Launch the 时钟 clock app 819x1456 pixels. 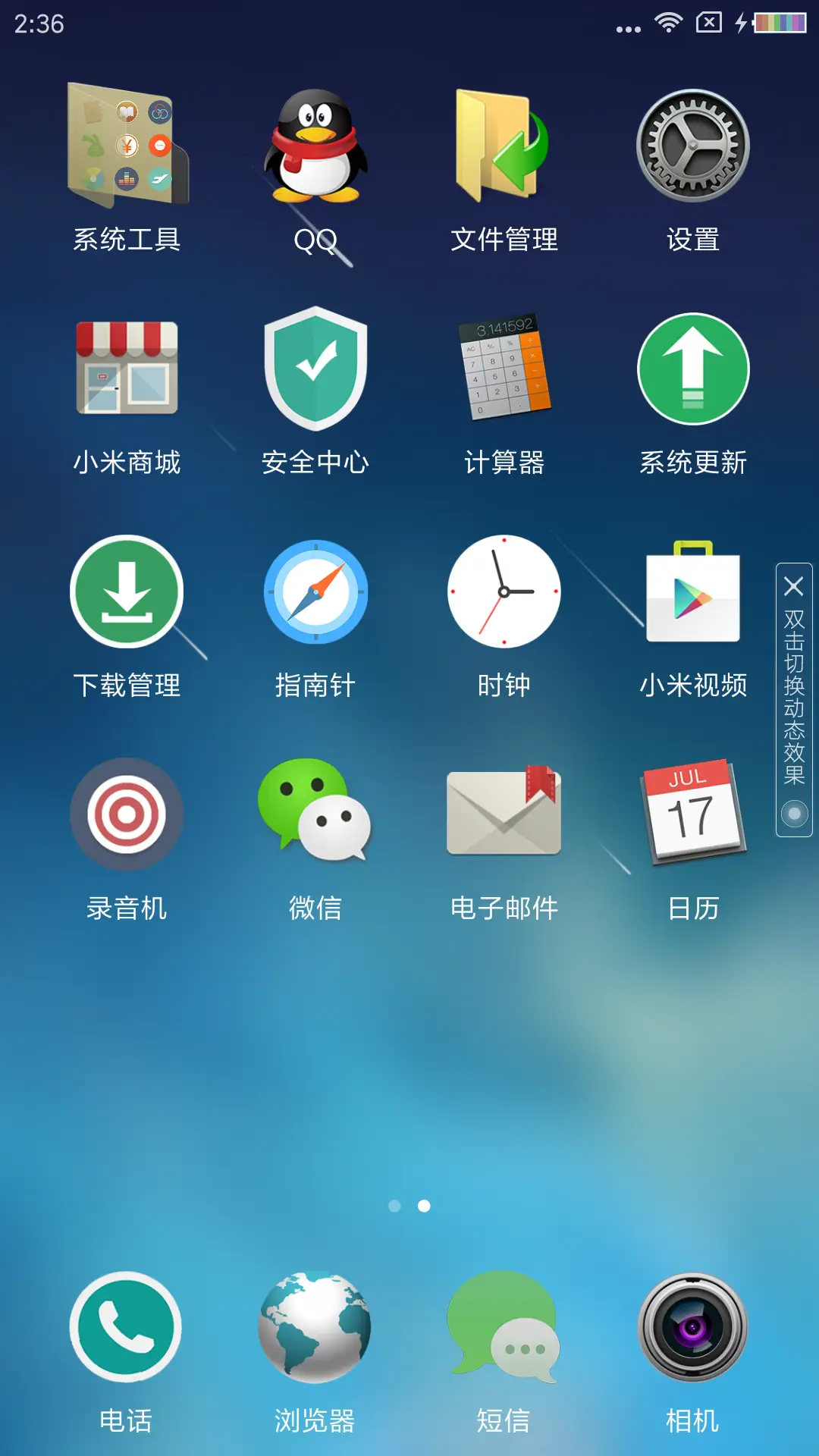coord(504,592)
